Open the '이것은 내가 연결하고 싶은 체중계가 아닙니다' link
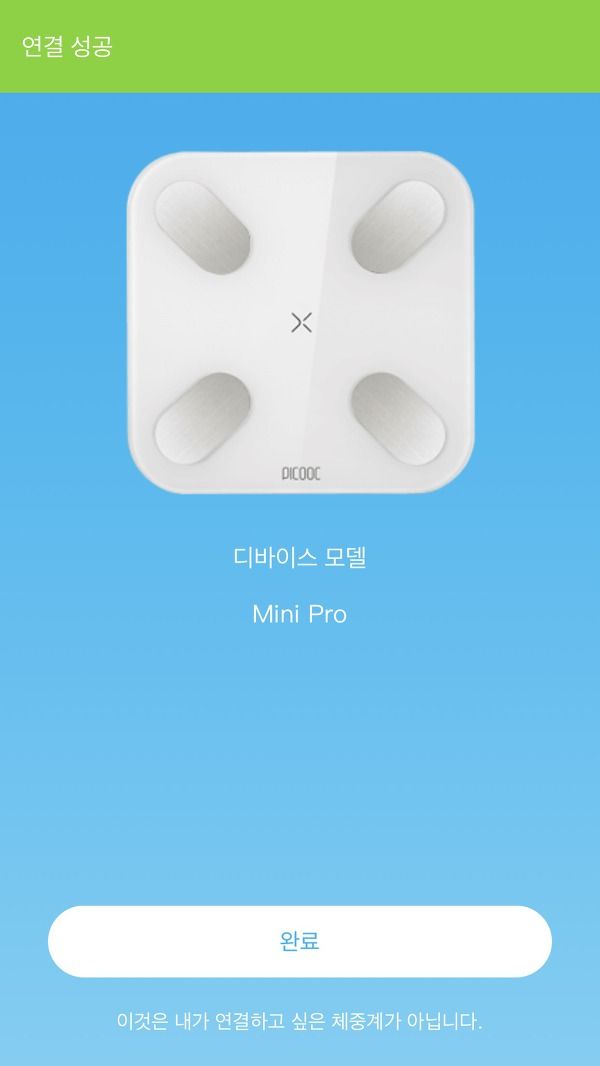The width and height of the screenshot is (600, 1066). coord(300,1021)
